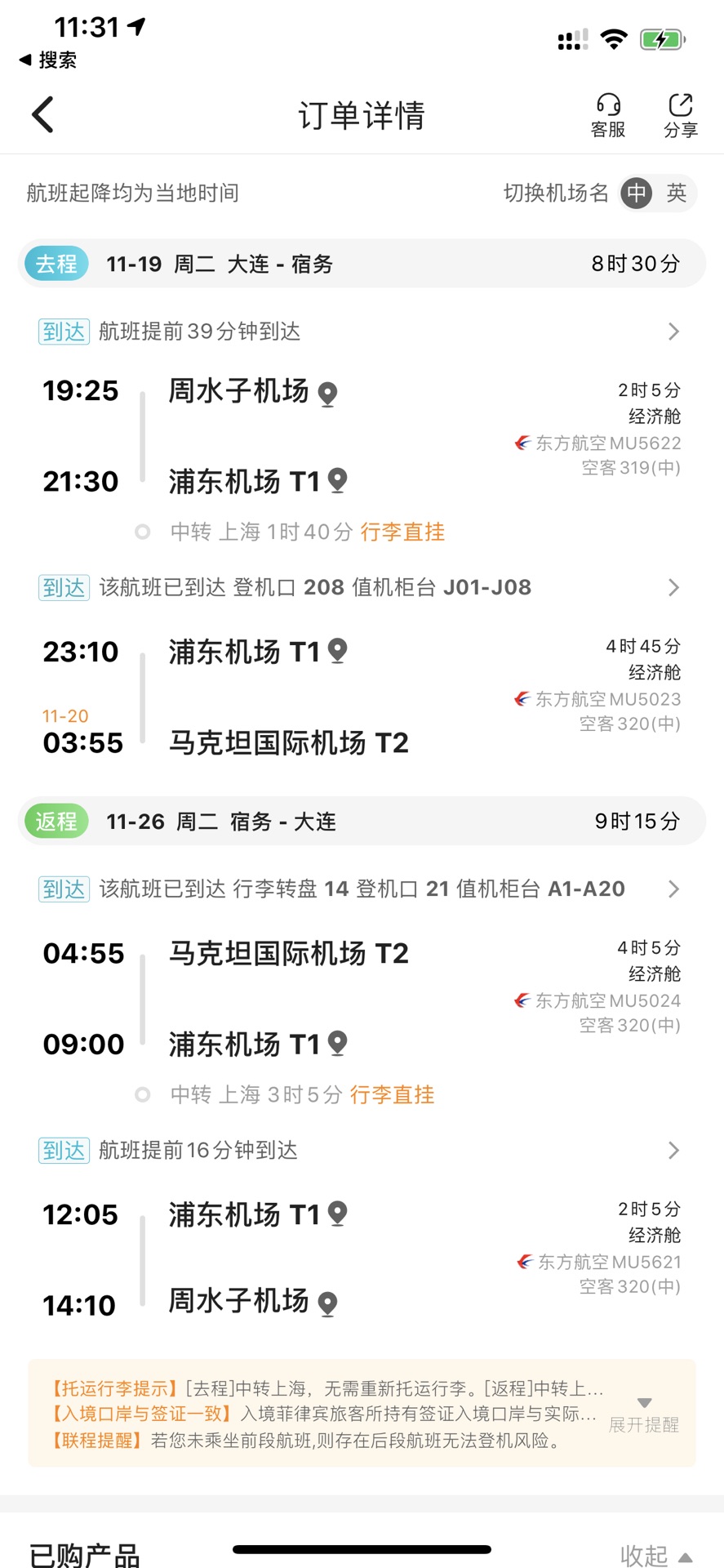Go back from order details
Image resolution: width=724 pixels, height=1568 pixels.
[42, 114]
